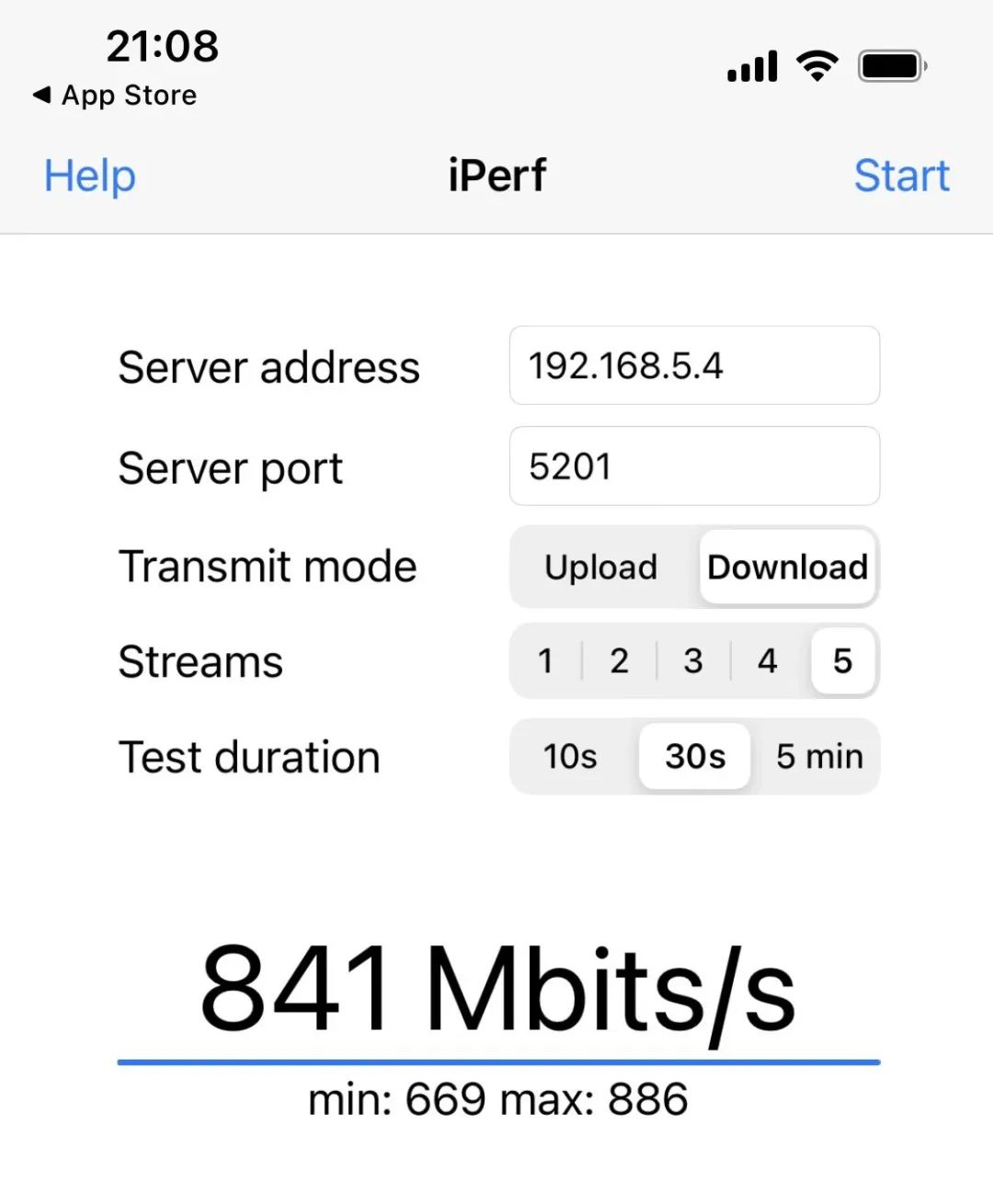
Task: Switch transmit mode to Upload
Action: click(601, 568)
